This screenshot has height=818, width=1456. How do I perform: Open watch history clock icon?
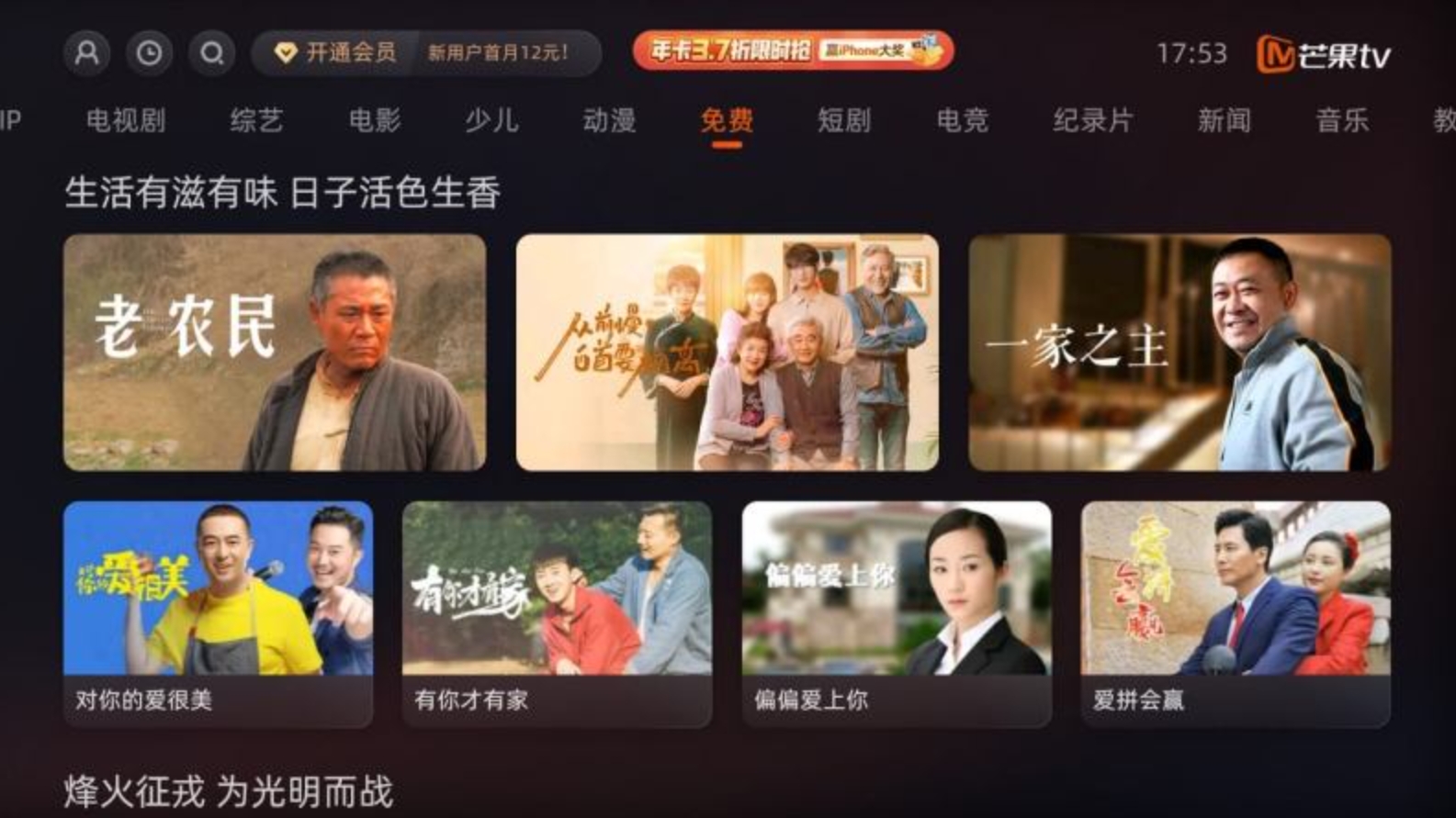click(x=149, y=53)
